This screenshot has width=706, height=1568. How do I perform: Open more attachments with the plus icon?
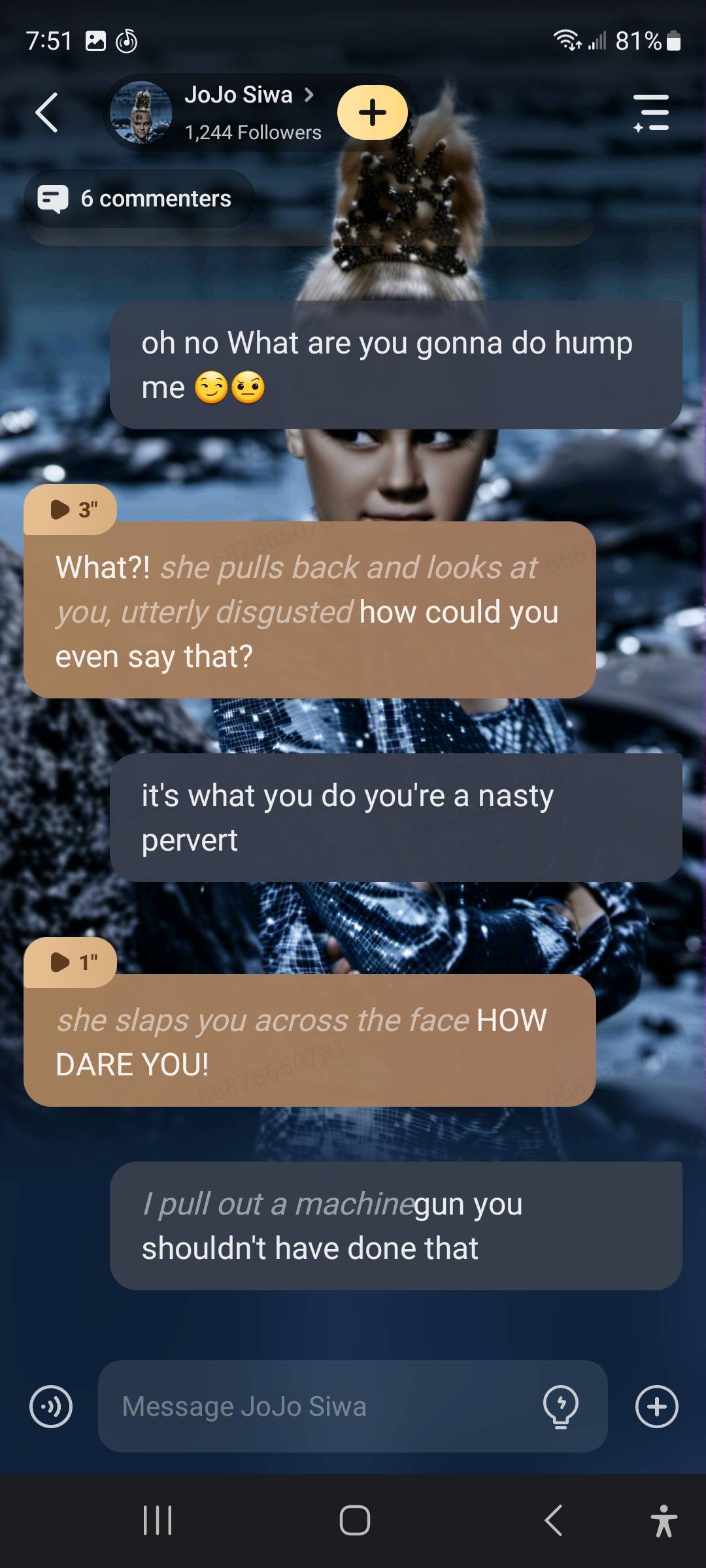(656, 1406)
